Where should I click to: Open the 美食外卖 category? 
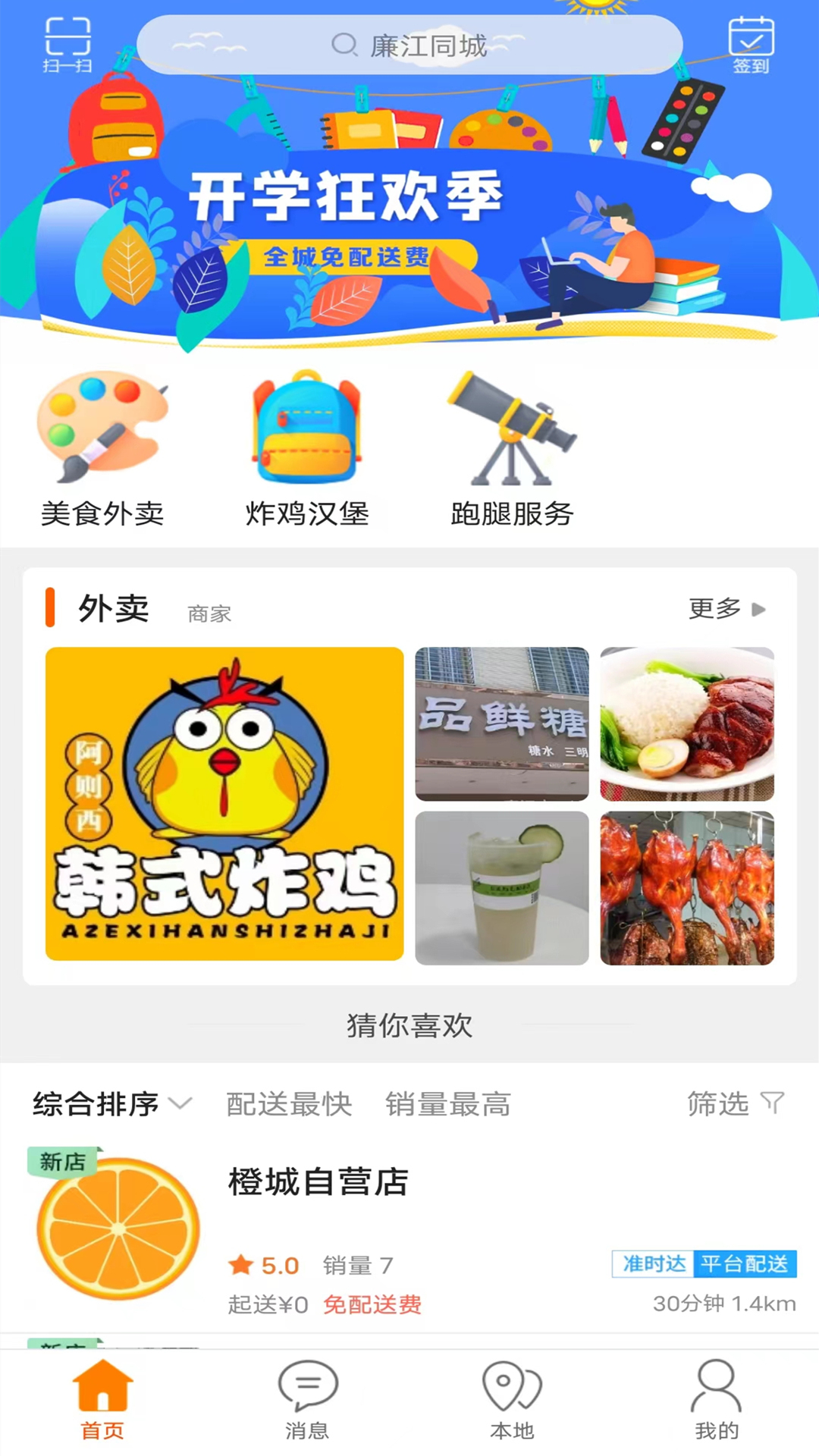tap(102, 449)
